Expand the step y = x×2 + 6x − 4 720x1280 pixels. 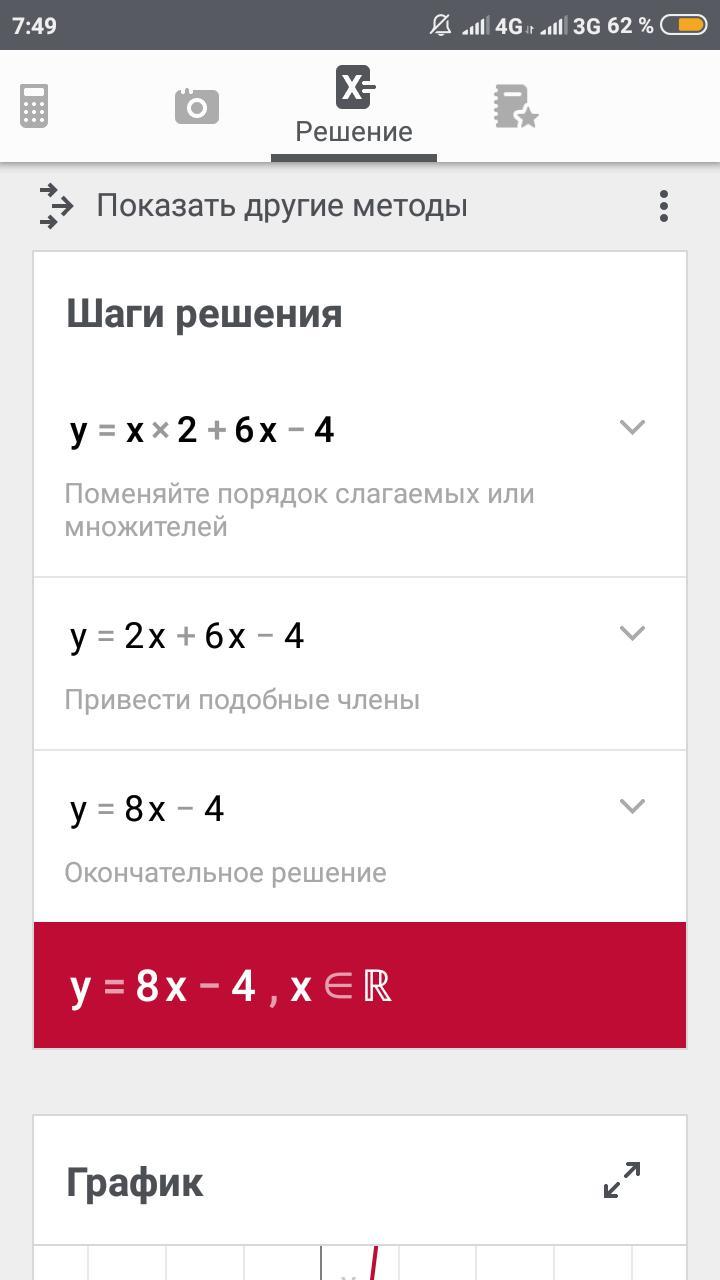[632, 428]
